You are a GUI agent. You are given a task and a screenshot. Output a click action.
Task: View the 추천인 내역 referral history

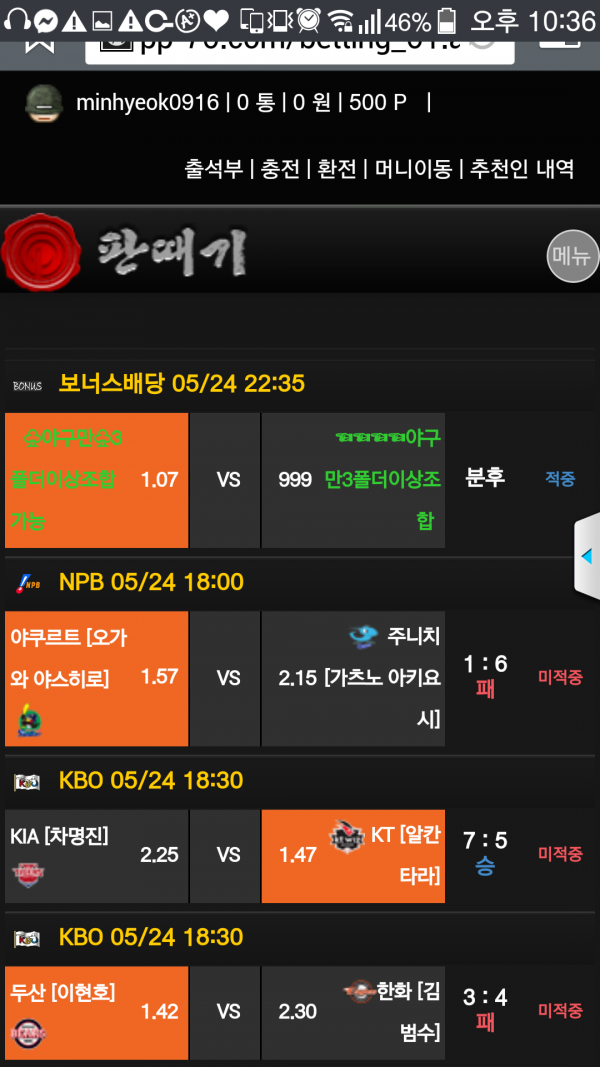click(x=522, y=169)
